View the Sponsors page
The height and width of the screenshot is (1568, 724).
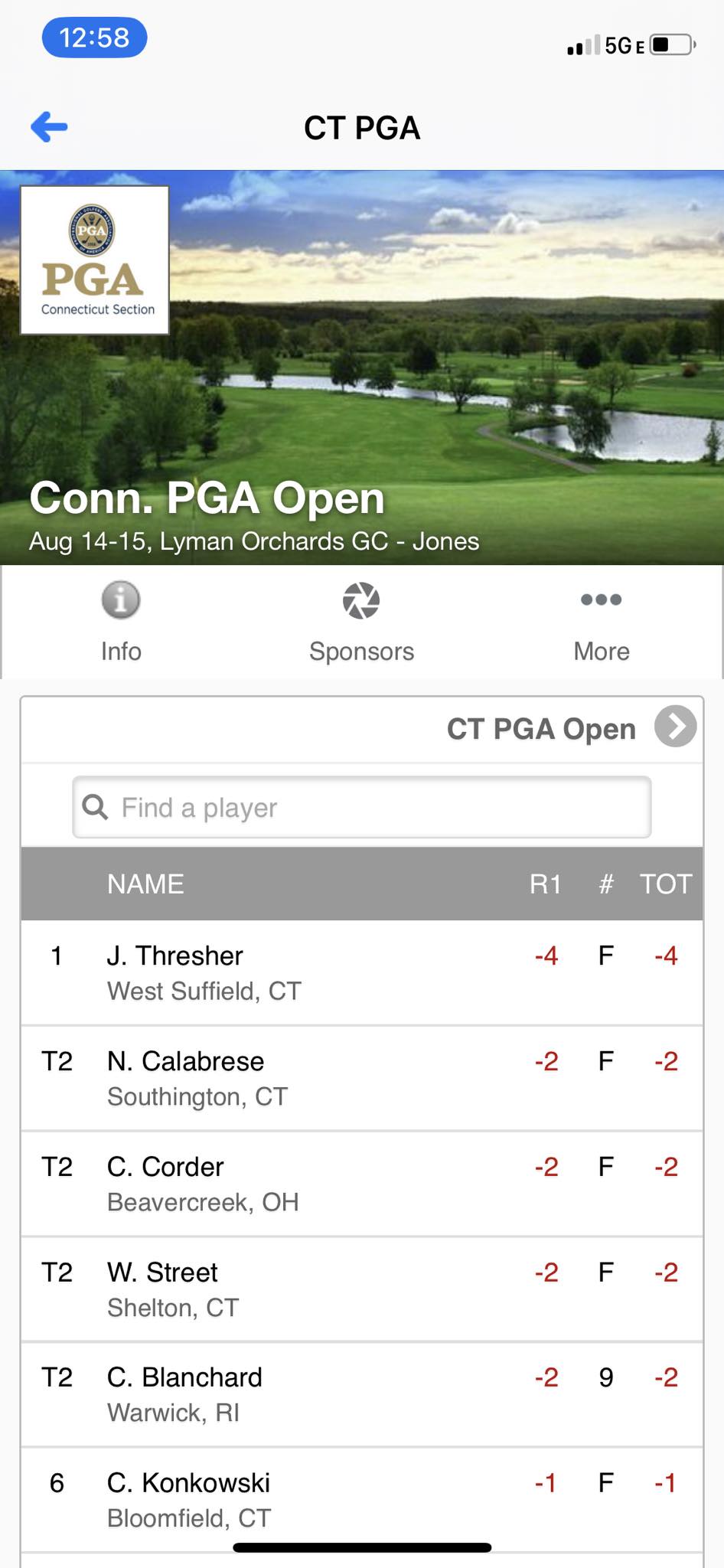click(361, 620)
